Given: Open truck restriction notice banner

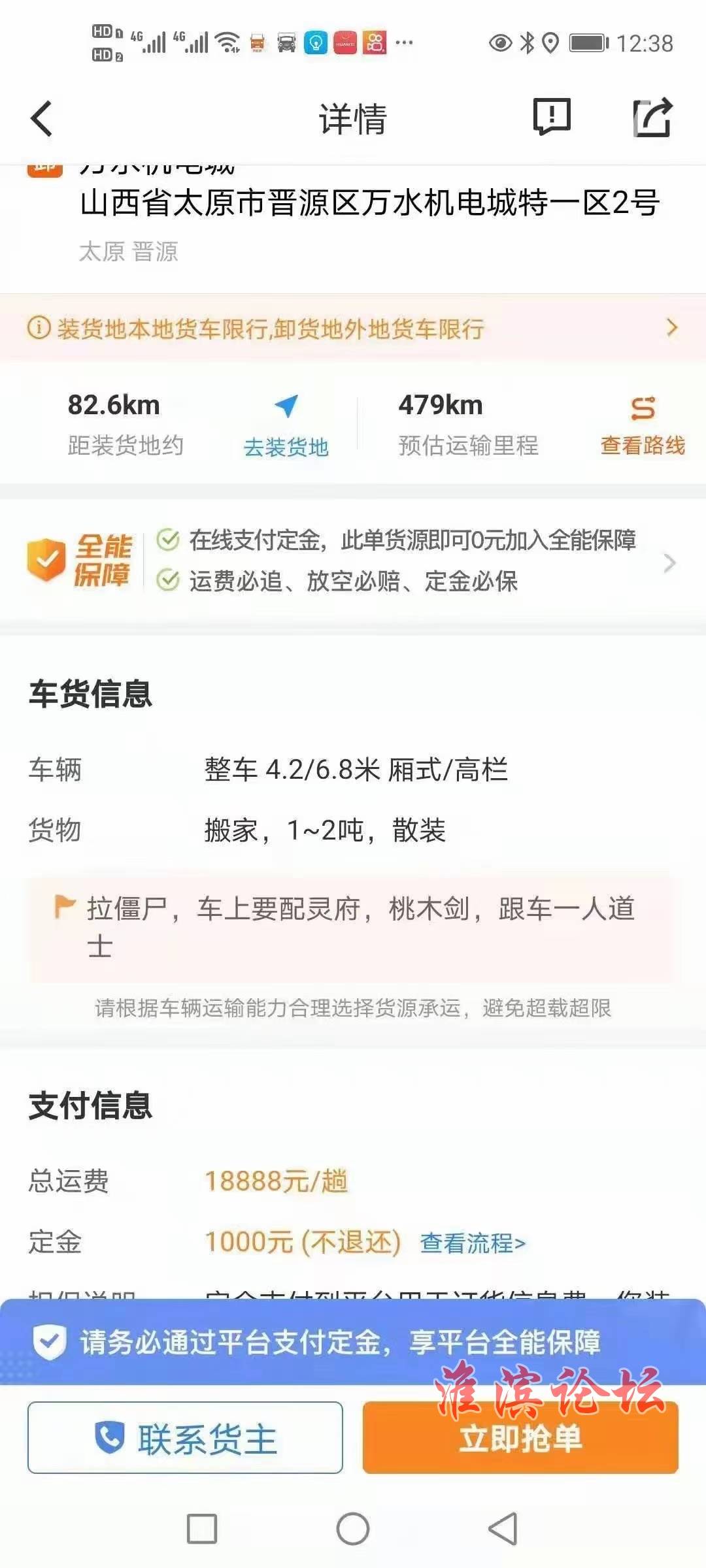Looking at the screenshot, I should coord(353,328).
